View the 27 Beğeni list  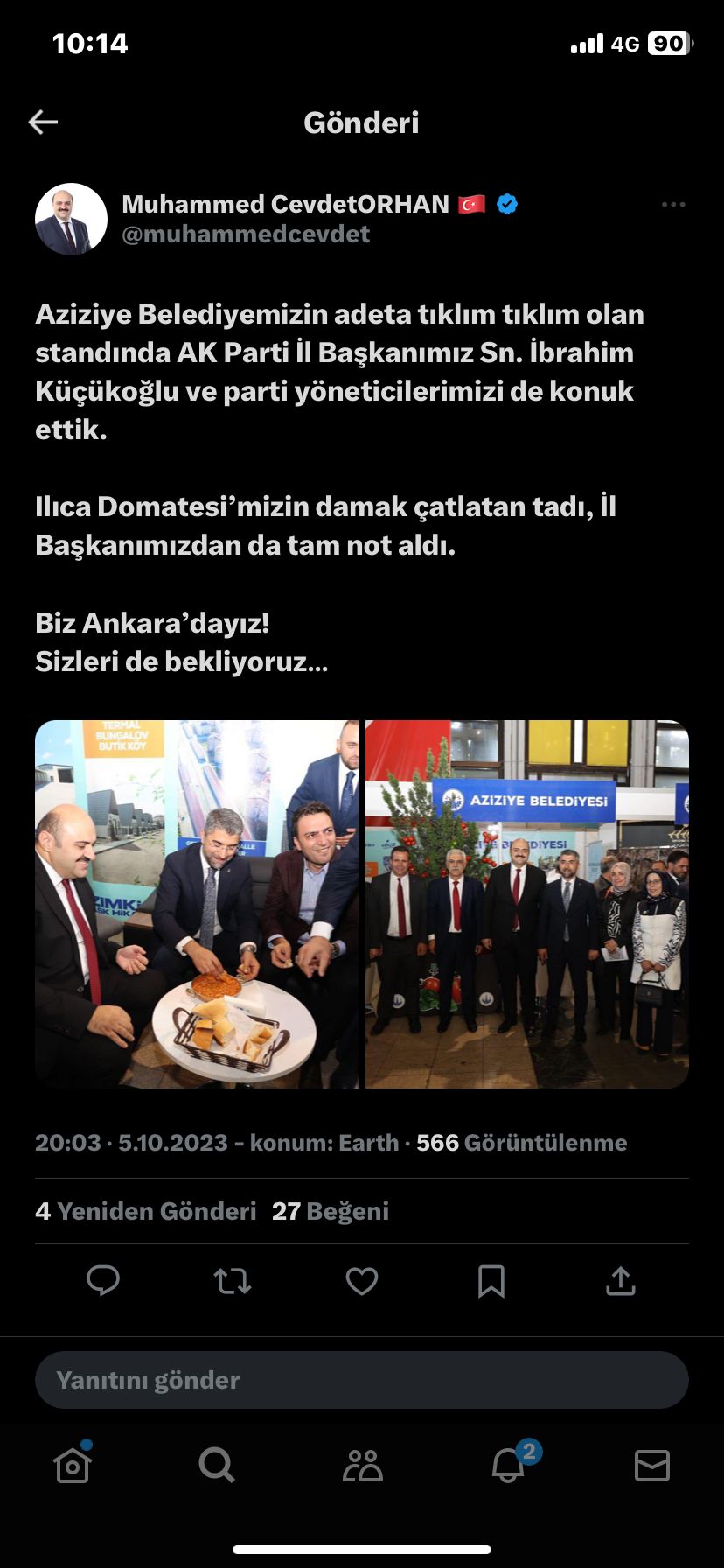[331, 1211]
